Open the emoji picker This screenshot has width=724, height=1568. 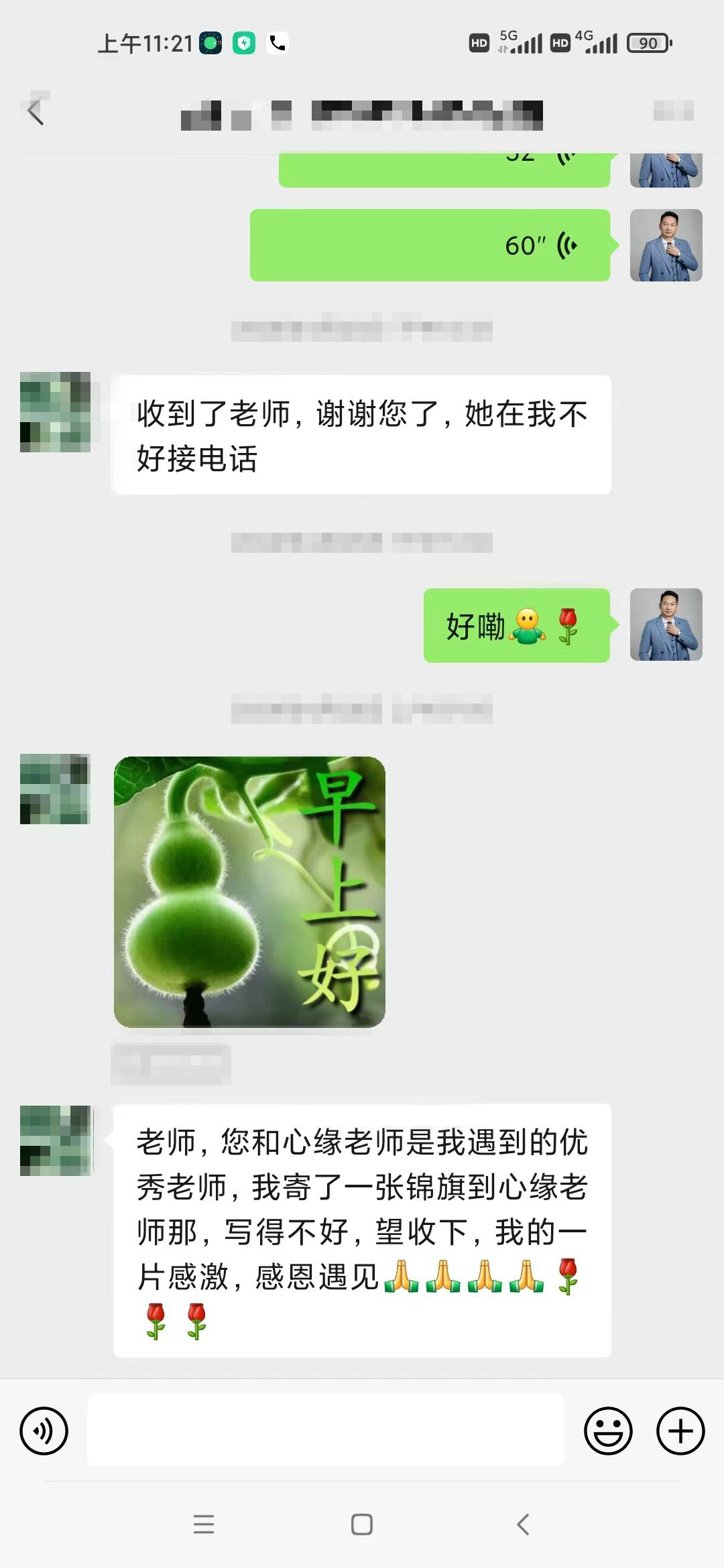(608, 1431)
